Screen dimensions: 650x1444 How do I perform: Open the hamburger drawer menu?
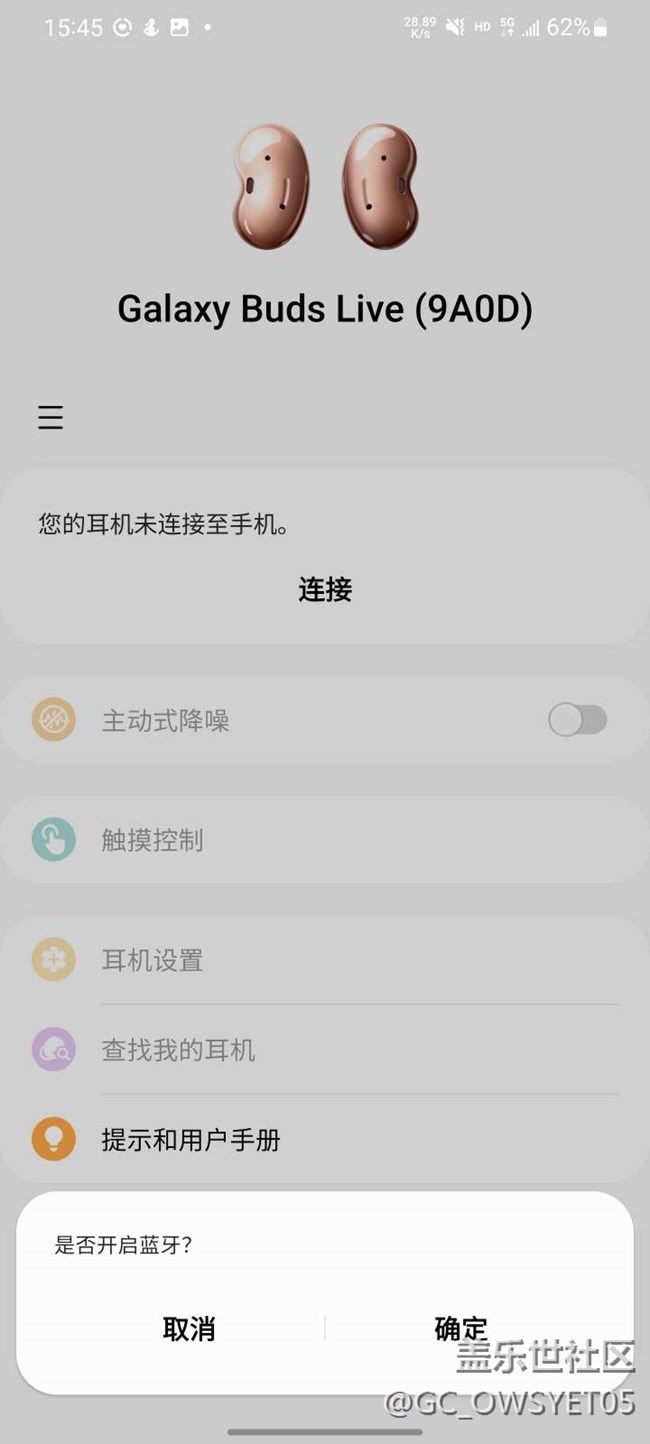click(x=51, y=417)
